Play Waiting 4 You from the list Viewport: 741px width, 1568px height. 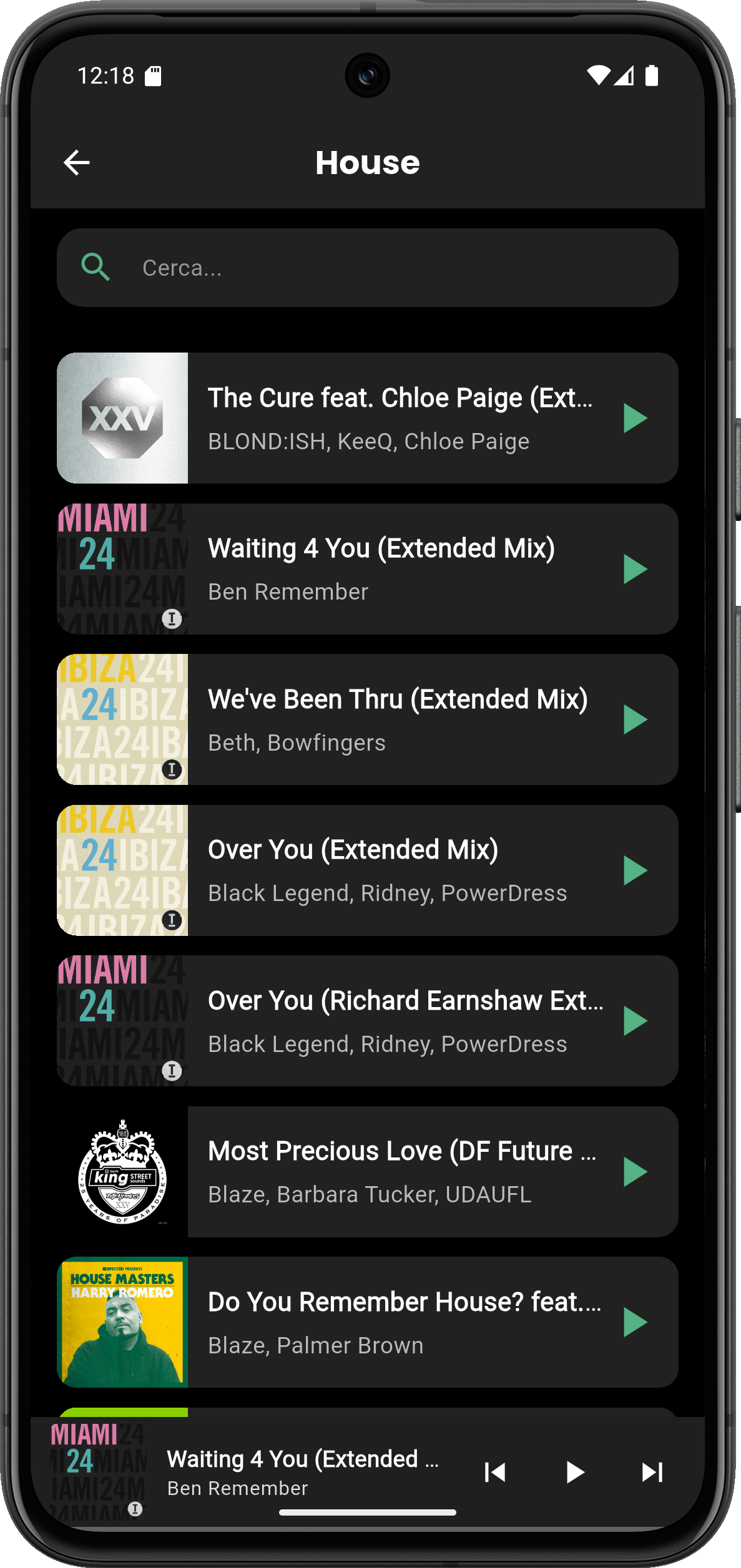click(x=635, y=569)
